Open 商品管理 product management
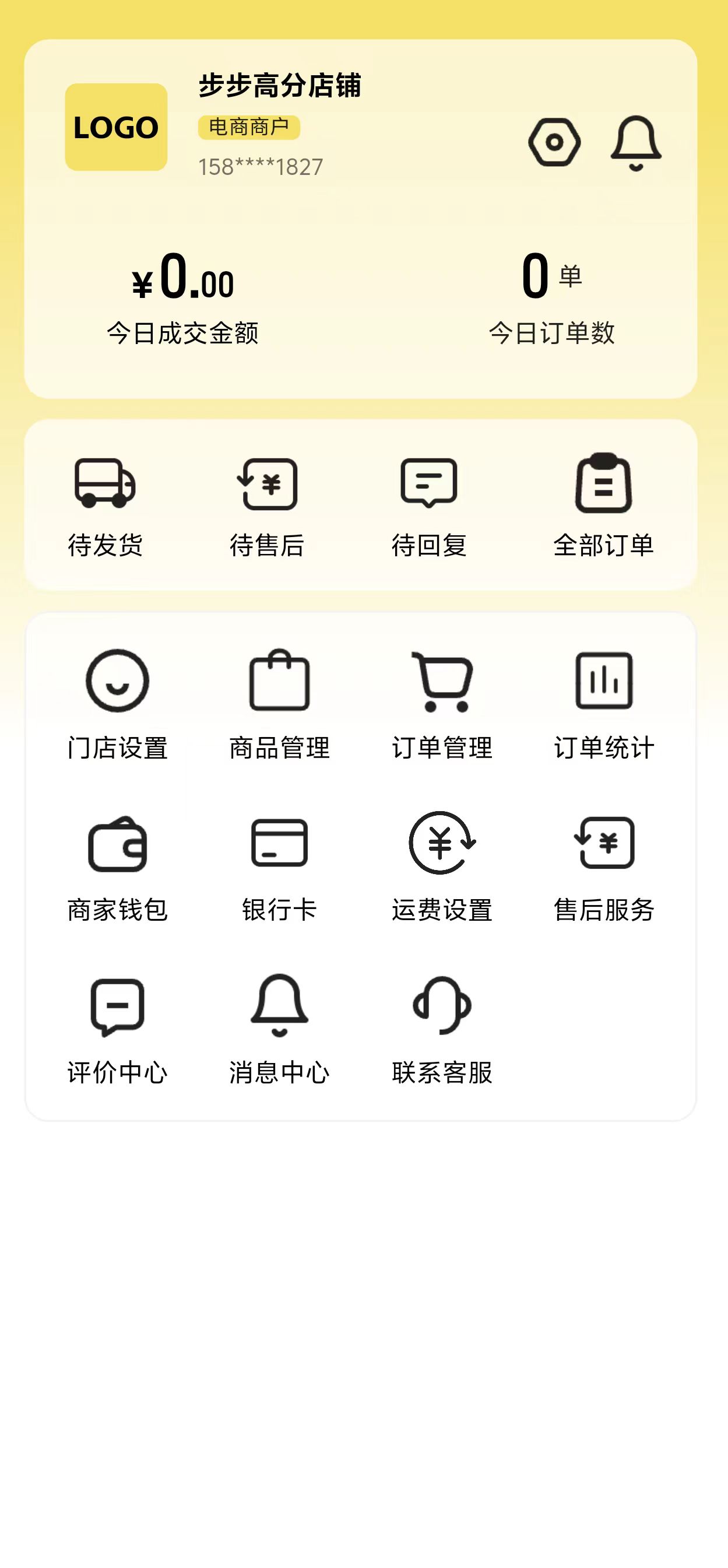Viewport: 728px width, 1568px height. pos(280,705)
